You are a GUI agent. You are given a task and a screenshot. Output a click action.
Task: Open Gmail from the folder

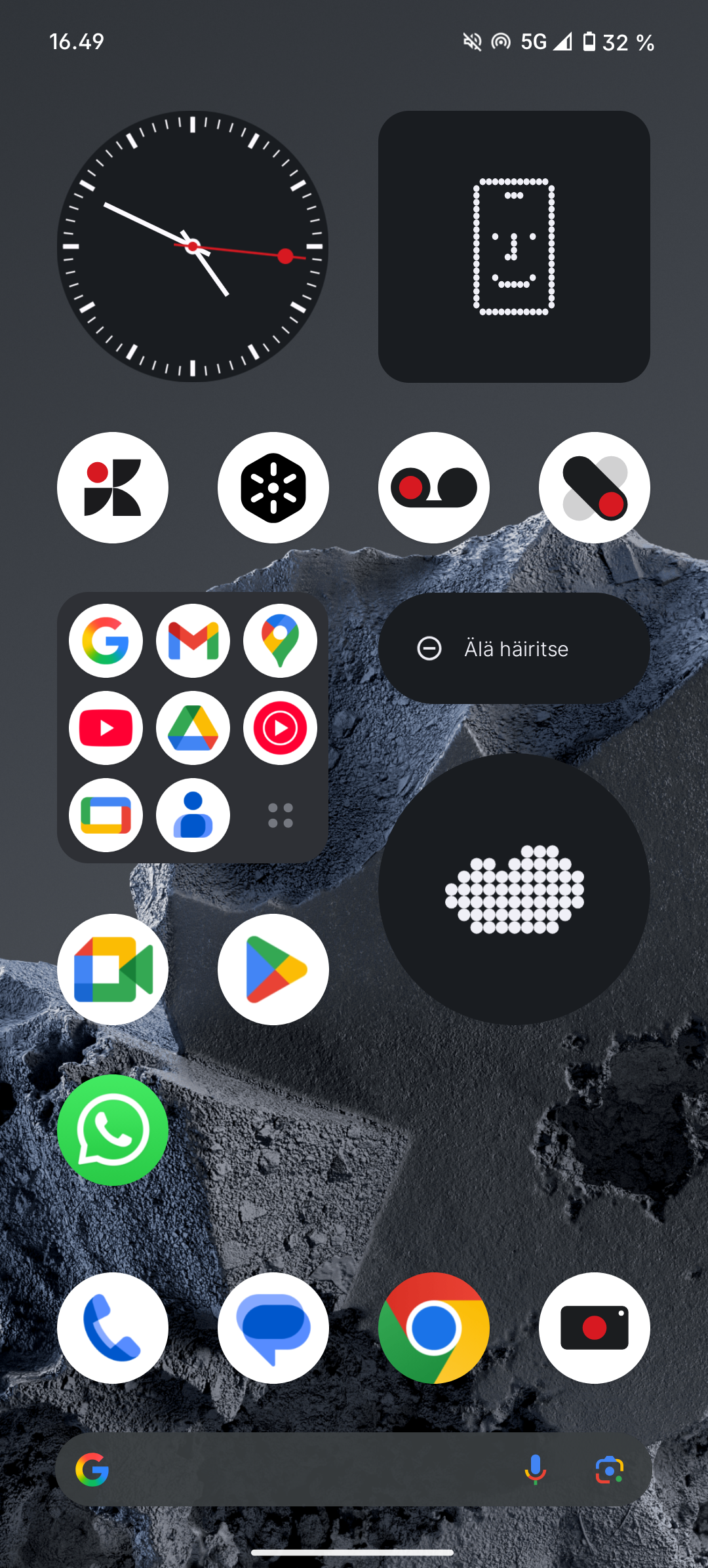tap(193, 640)
